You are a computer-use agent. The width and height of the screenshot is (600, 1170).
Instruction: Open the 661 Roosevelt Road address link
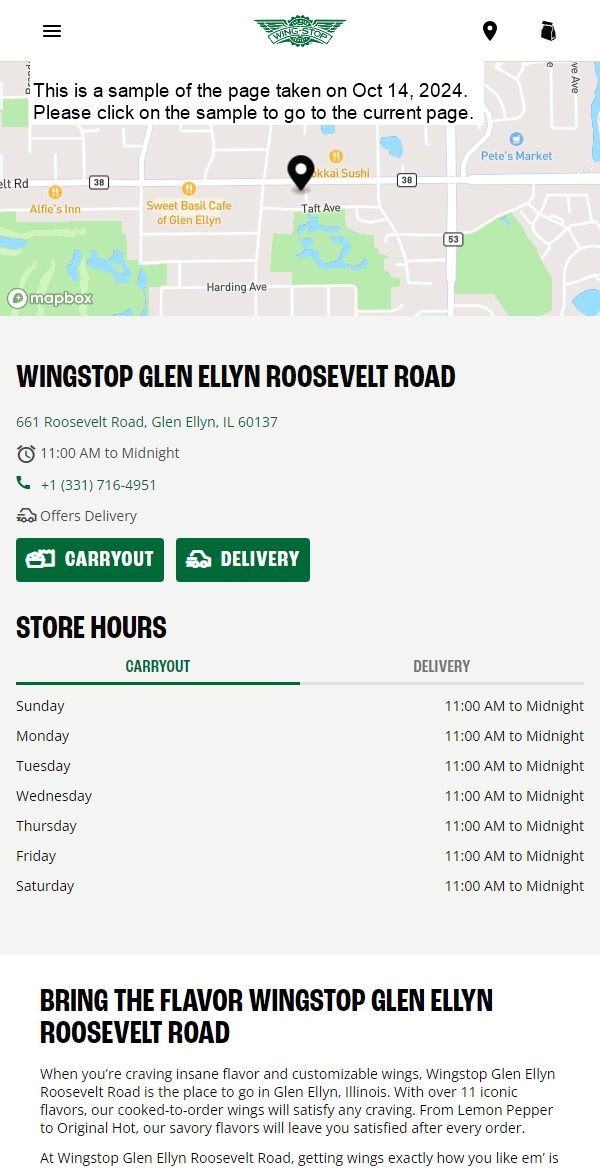147,422
